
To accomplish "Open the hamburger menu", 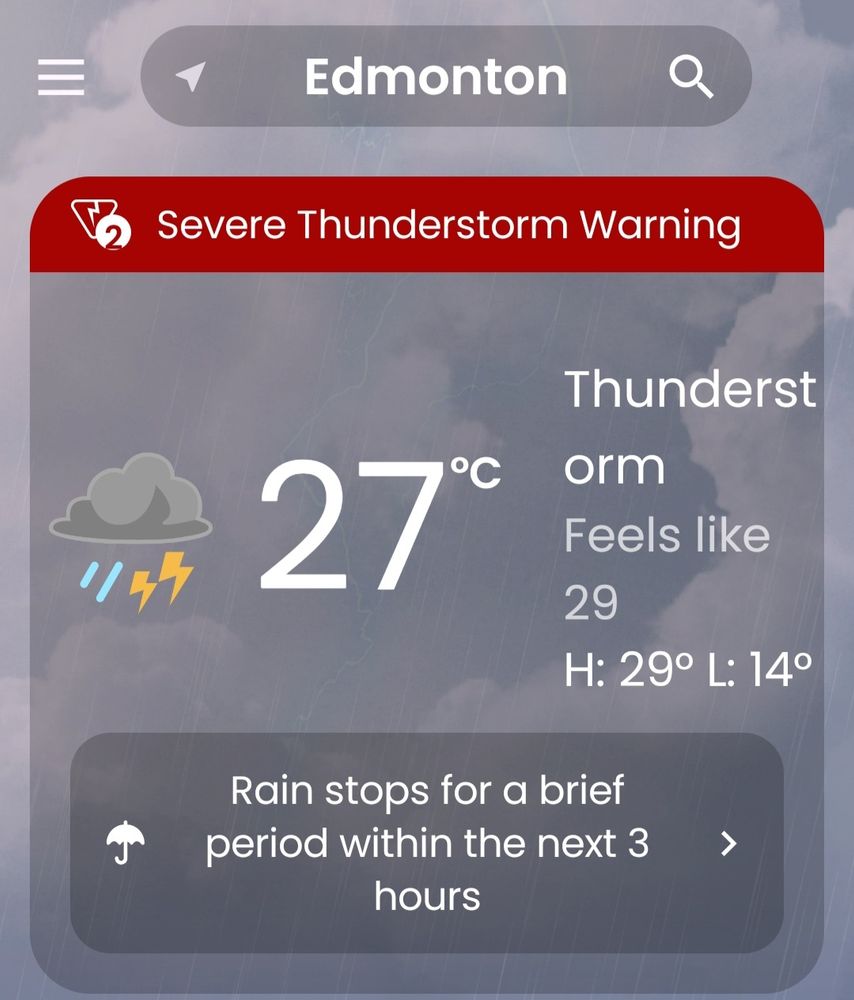I will (x=61, y=77).
